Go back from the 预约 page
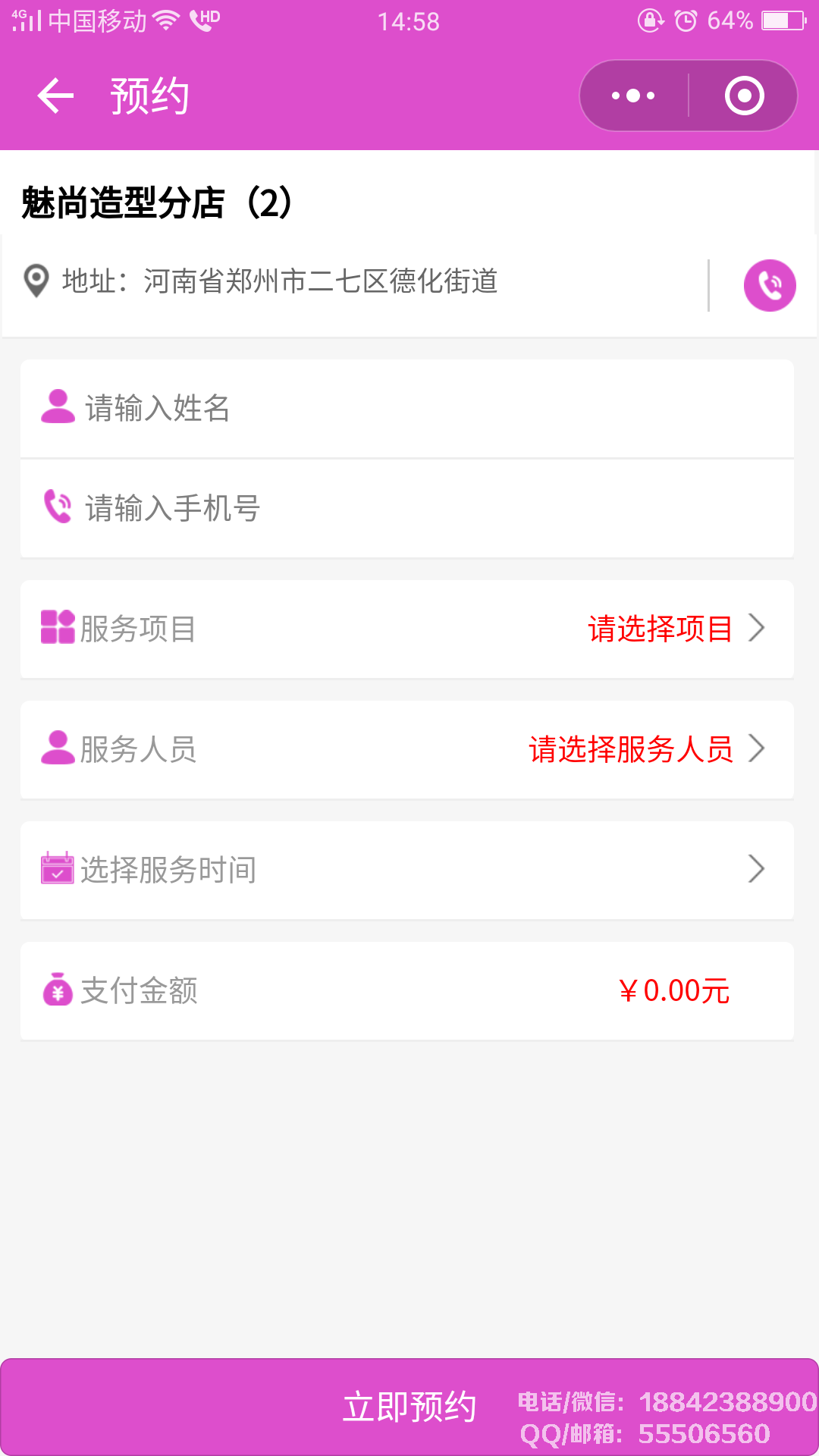Image resolution: width=819 pixels, height=1456 pixels. [x=55, y=96]
